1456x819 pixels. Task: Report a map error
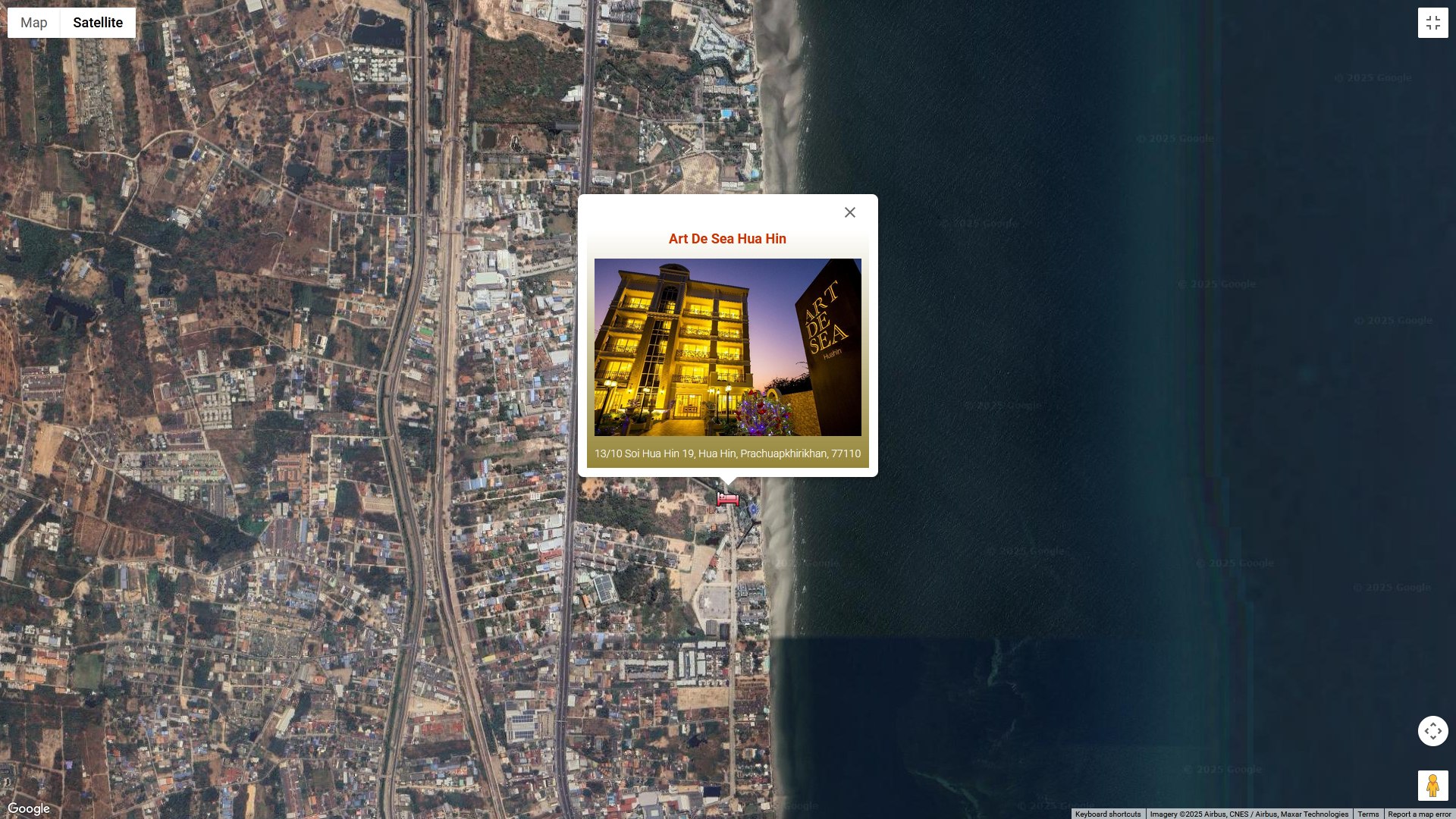[x=1419, y=814]
